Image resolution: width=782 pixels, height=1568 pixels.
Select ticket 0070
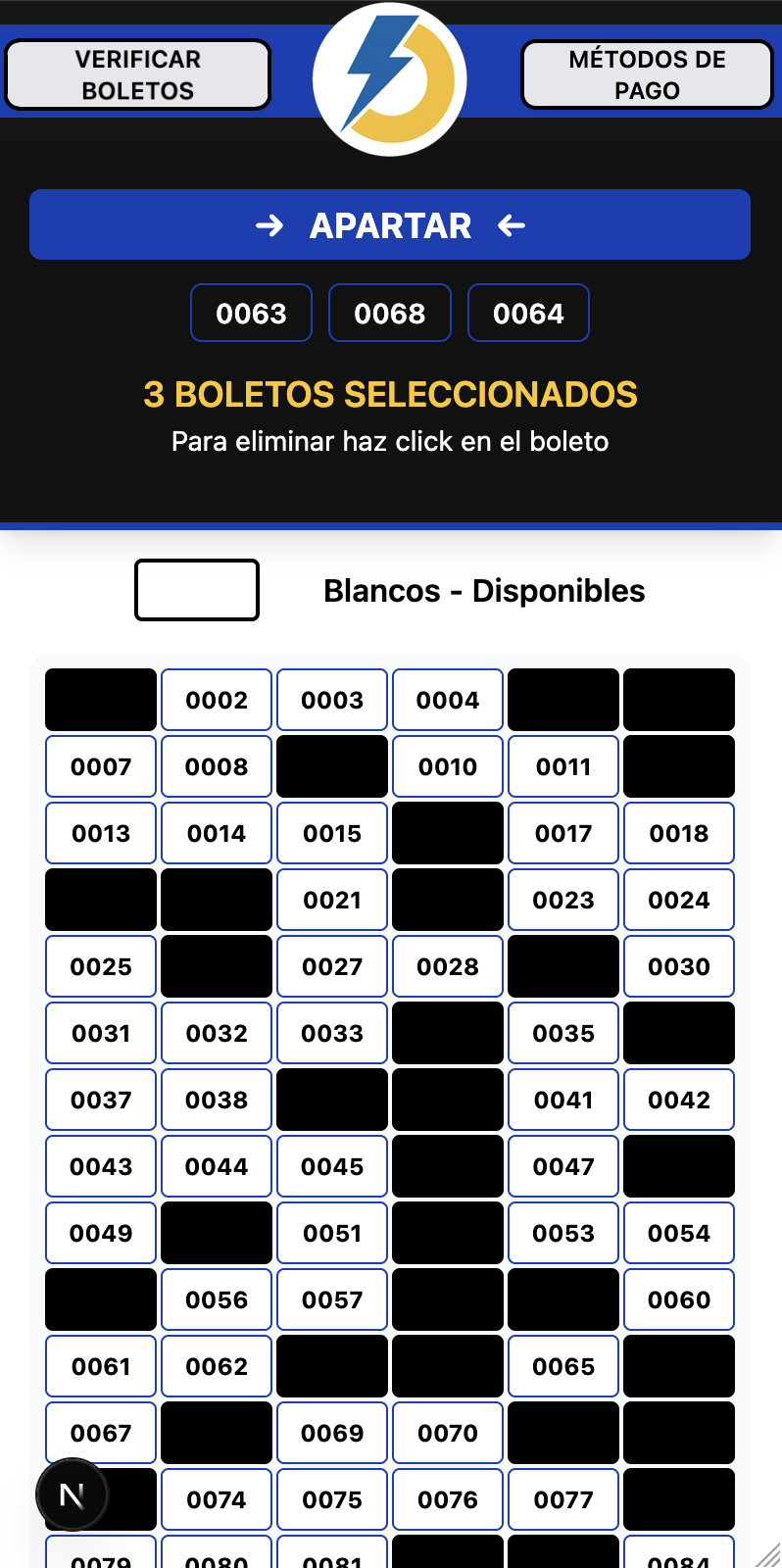click(448, 1433)
